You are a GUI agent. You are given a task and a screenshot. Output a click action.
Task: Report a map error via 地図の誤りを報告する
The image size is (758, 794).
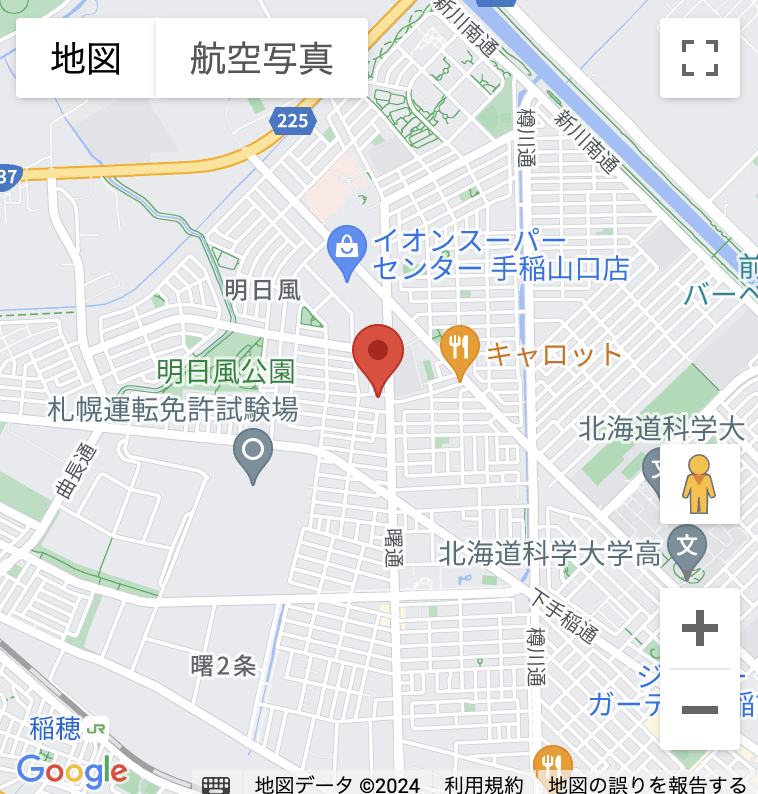click(x=647, y=784)
